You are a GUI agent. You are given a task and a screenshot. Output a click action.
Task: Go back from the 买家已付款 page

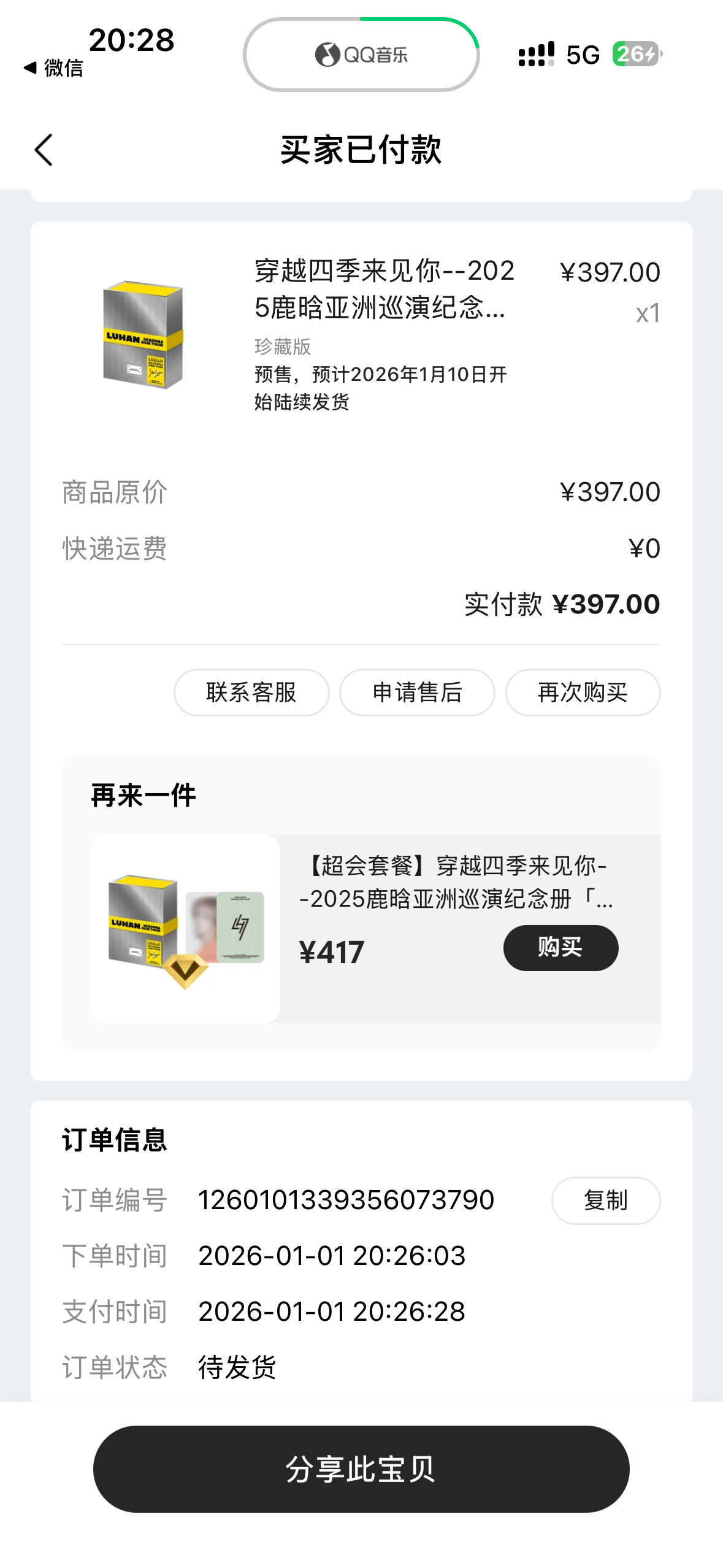[x=44, y=150]
